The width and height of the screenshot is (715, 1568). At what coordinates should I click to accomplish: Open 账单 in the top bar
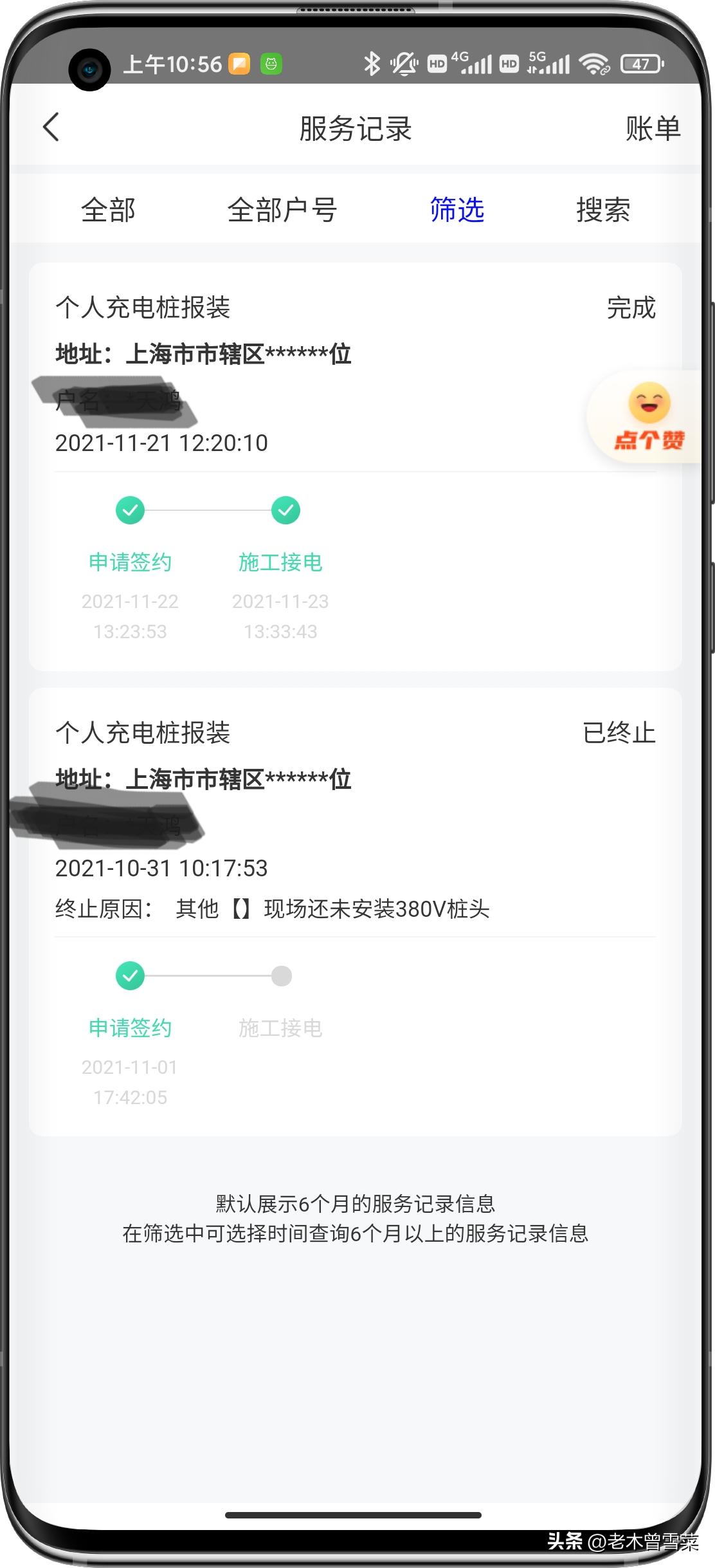tap(652, 129)
